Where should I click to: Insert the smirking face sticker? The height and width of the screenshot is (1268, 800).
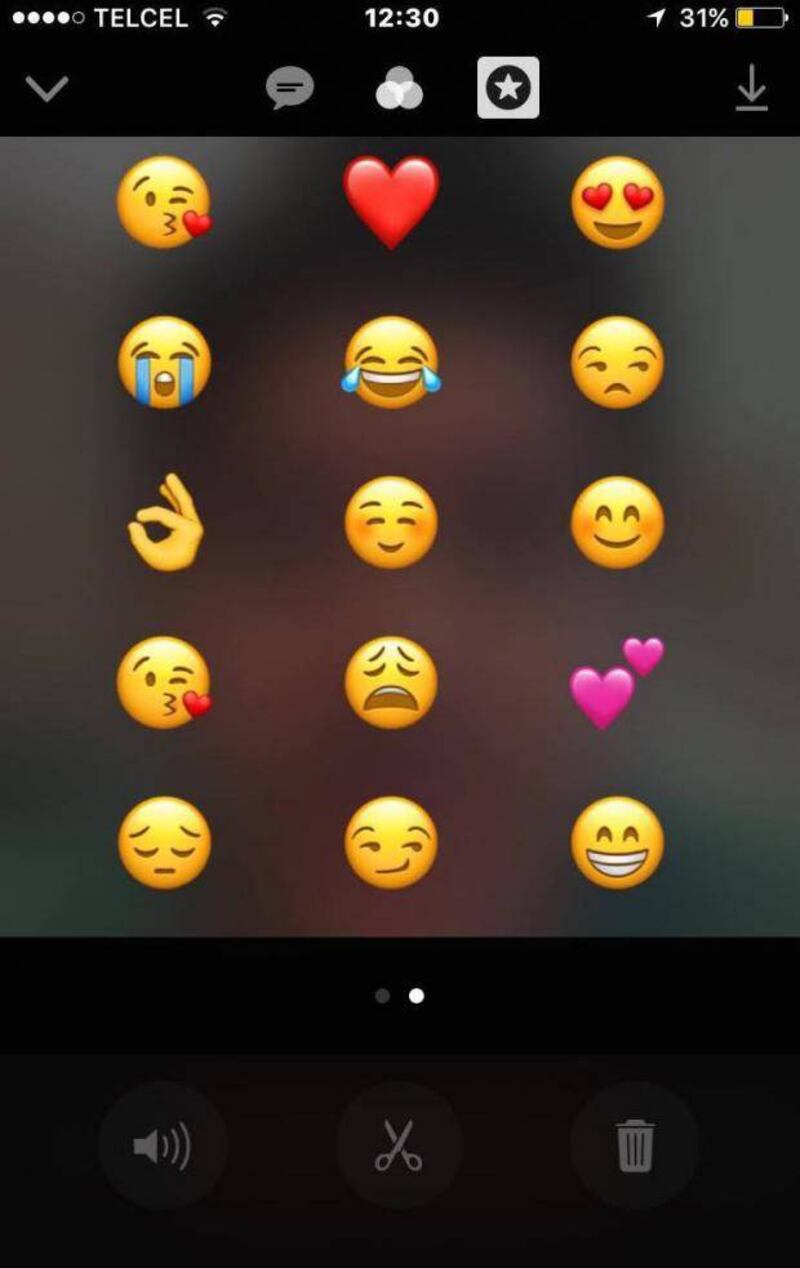pyautogui.click(x=391, y=842)
